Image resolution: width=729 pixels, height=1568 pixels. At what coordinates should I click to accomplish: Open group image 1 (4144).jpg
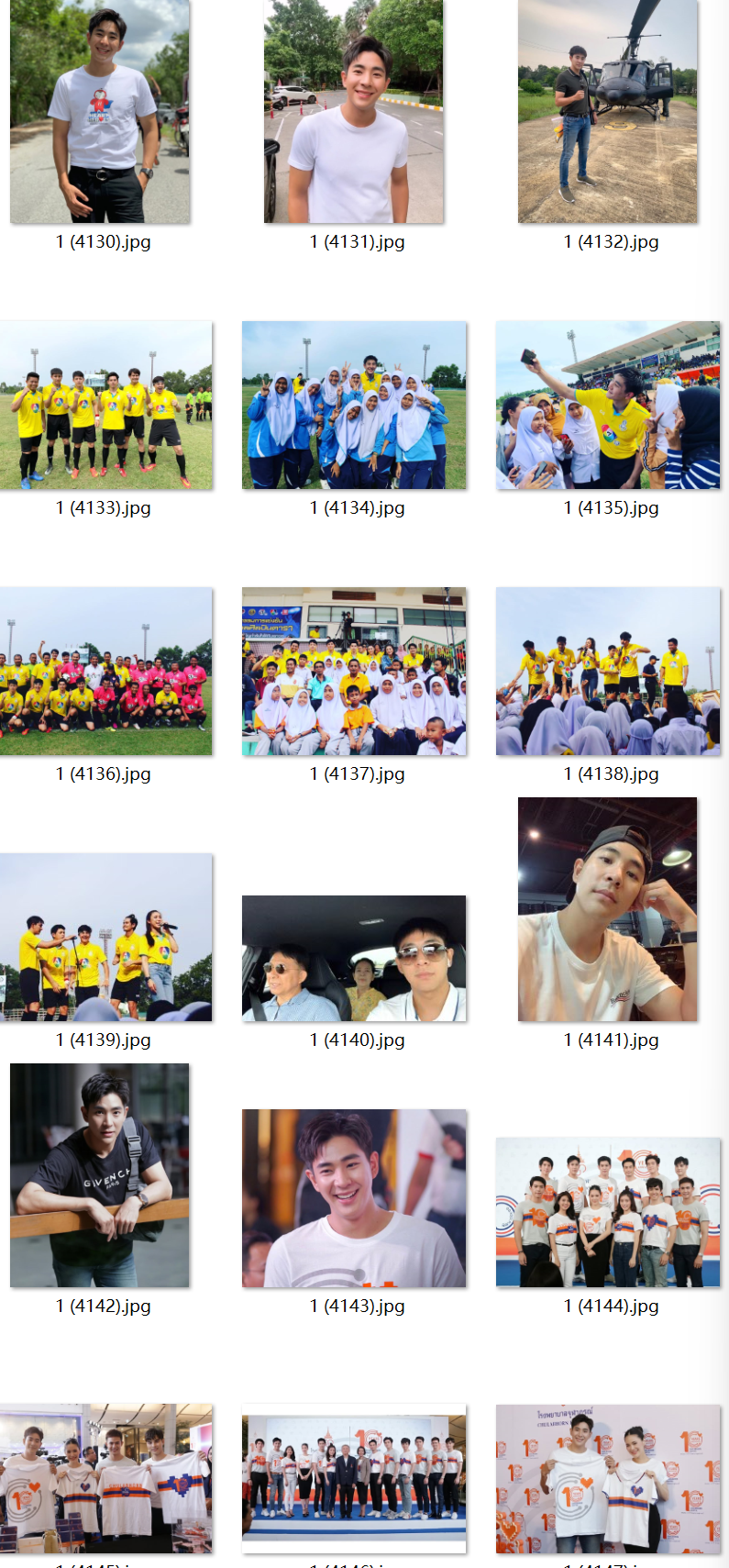point(608,1212)
